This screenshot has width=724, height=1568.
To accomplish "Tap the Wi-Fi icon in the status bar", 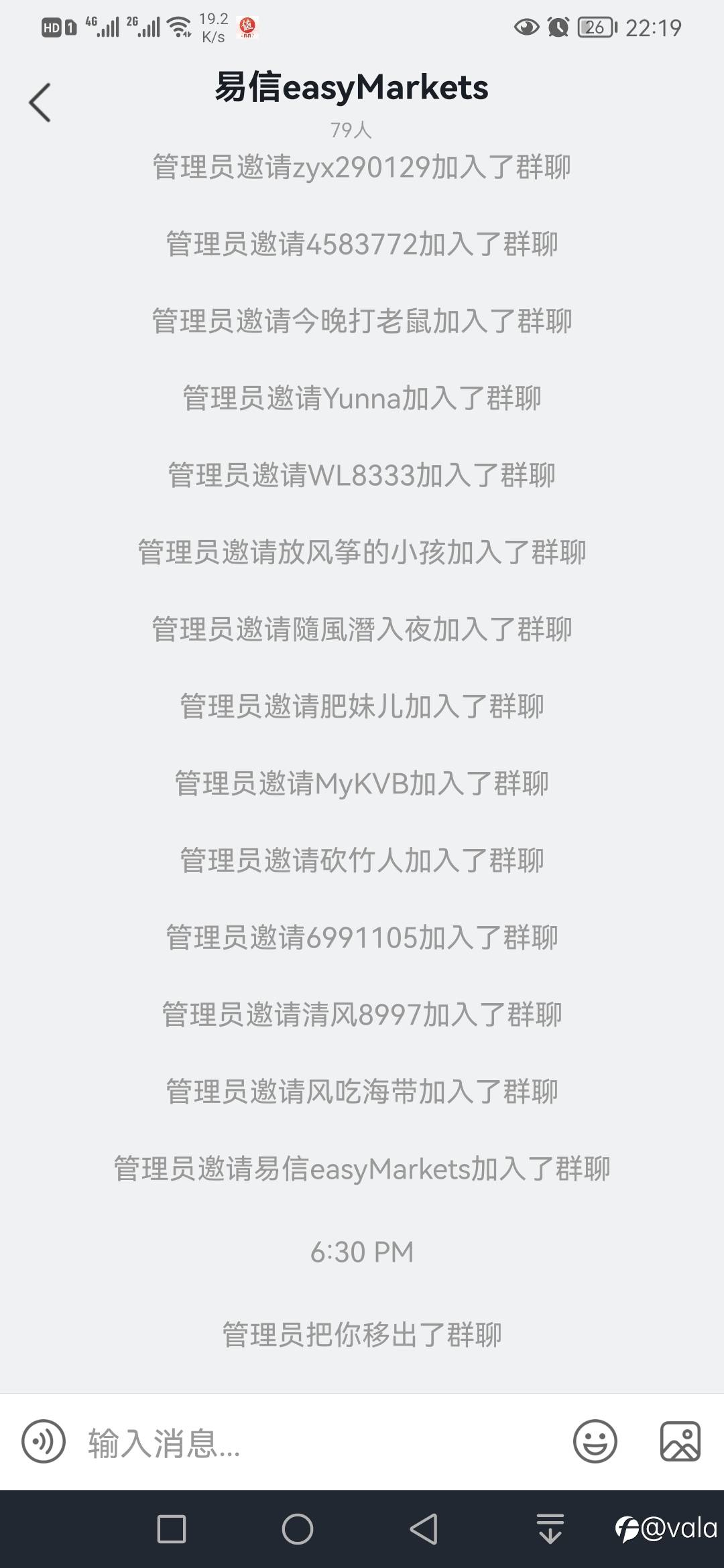I will pos(180,27).
